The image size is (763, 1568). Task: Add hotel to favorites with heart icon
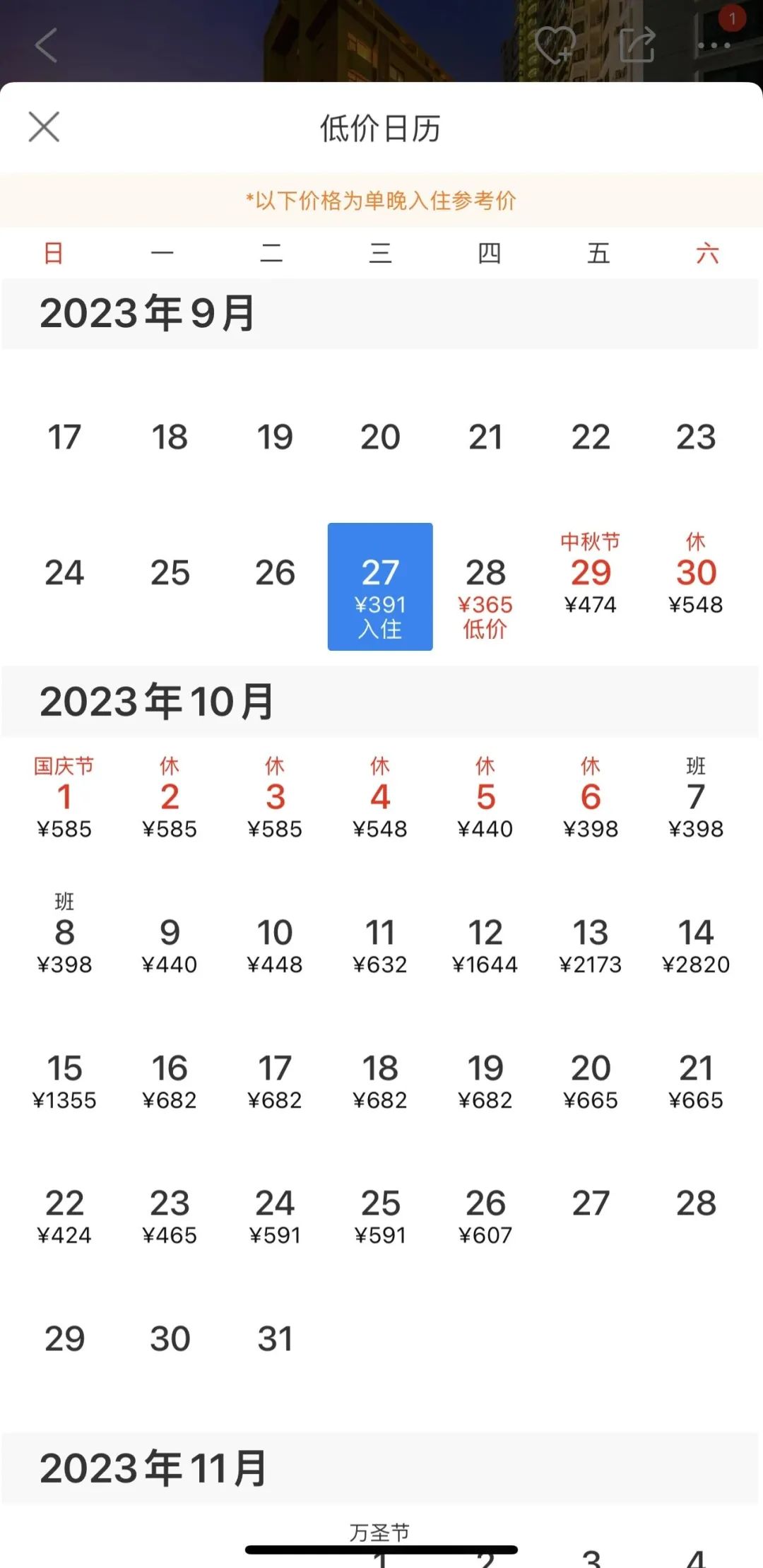tap(555, 45)
